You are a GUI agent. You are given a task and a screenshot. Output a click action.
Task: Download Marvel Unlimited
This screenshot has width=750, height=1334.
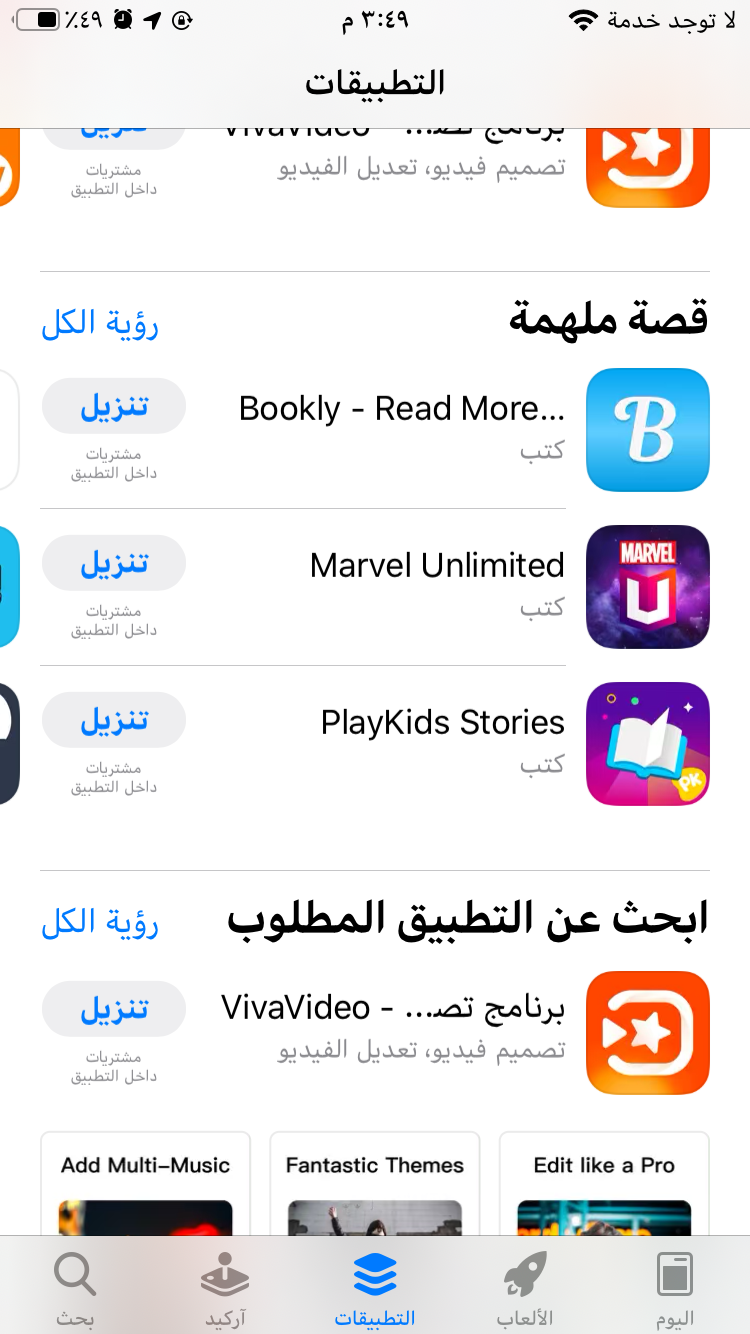tap(113, 563)
